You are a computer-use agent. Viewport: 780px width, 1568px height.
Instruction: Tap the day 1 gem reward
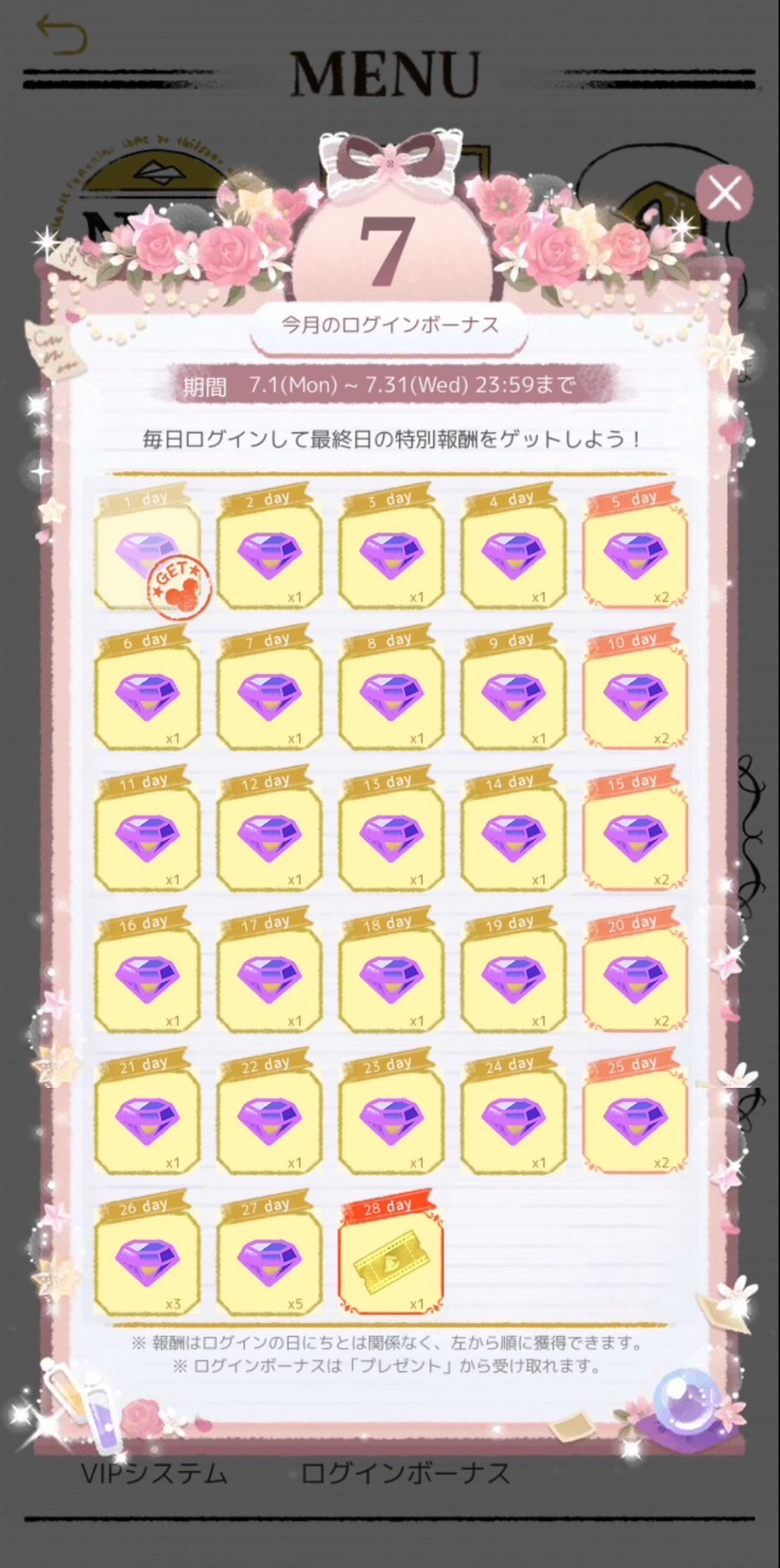click(147, 550)
